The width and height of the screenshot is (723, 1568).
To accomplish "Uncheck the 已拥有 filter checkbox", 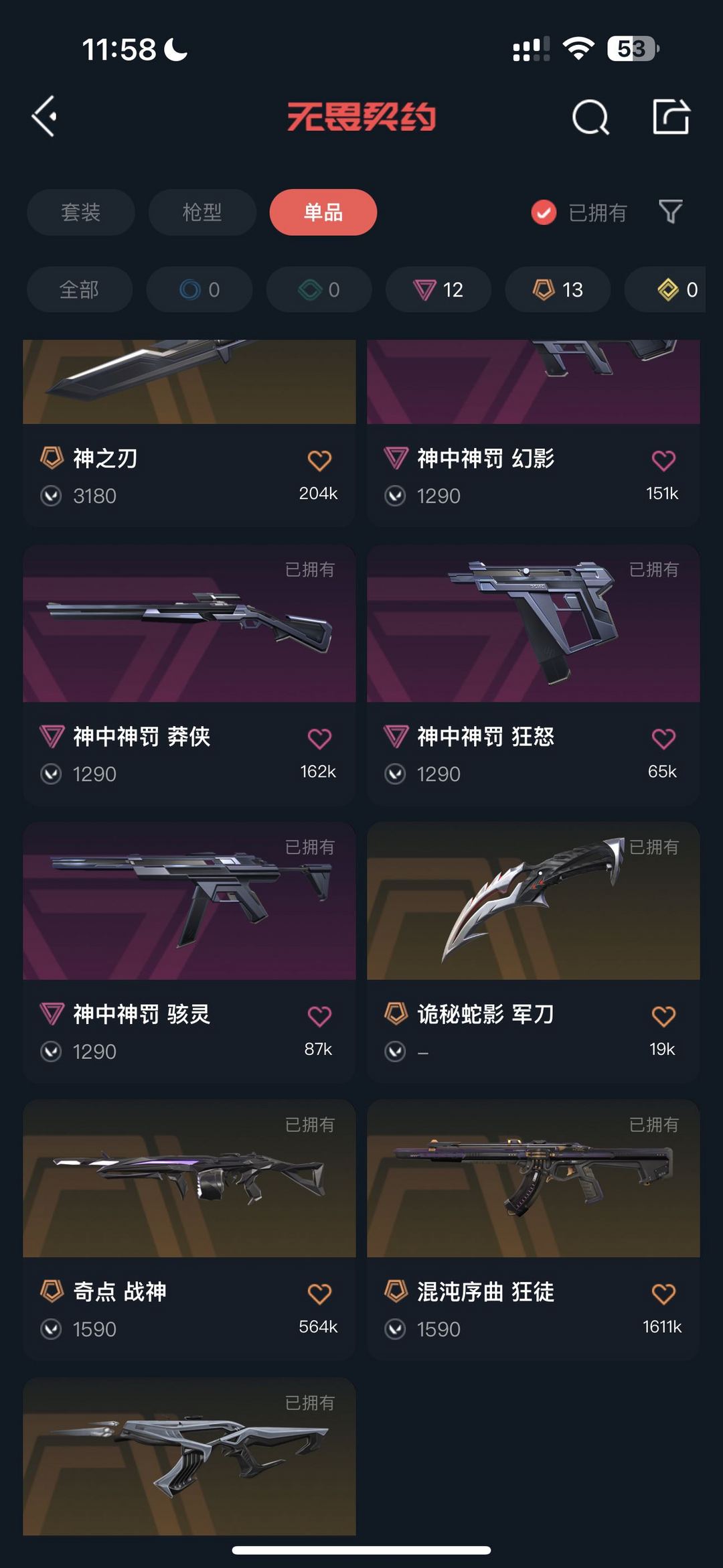I will (544, 212).
